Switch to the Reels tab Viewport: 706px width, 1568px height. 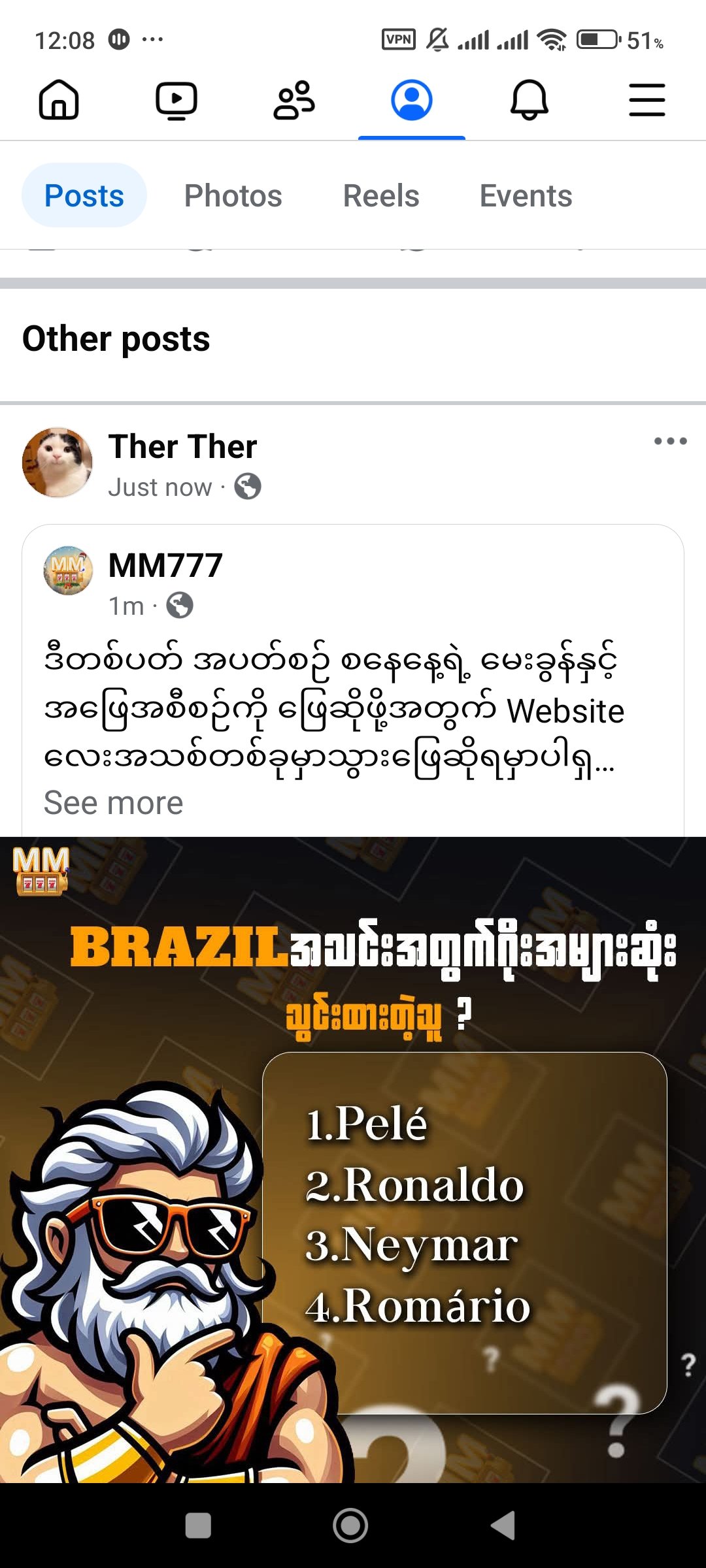tap(381, 196)
